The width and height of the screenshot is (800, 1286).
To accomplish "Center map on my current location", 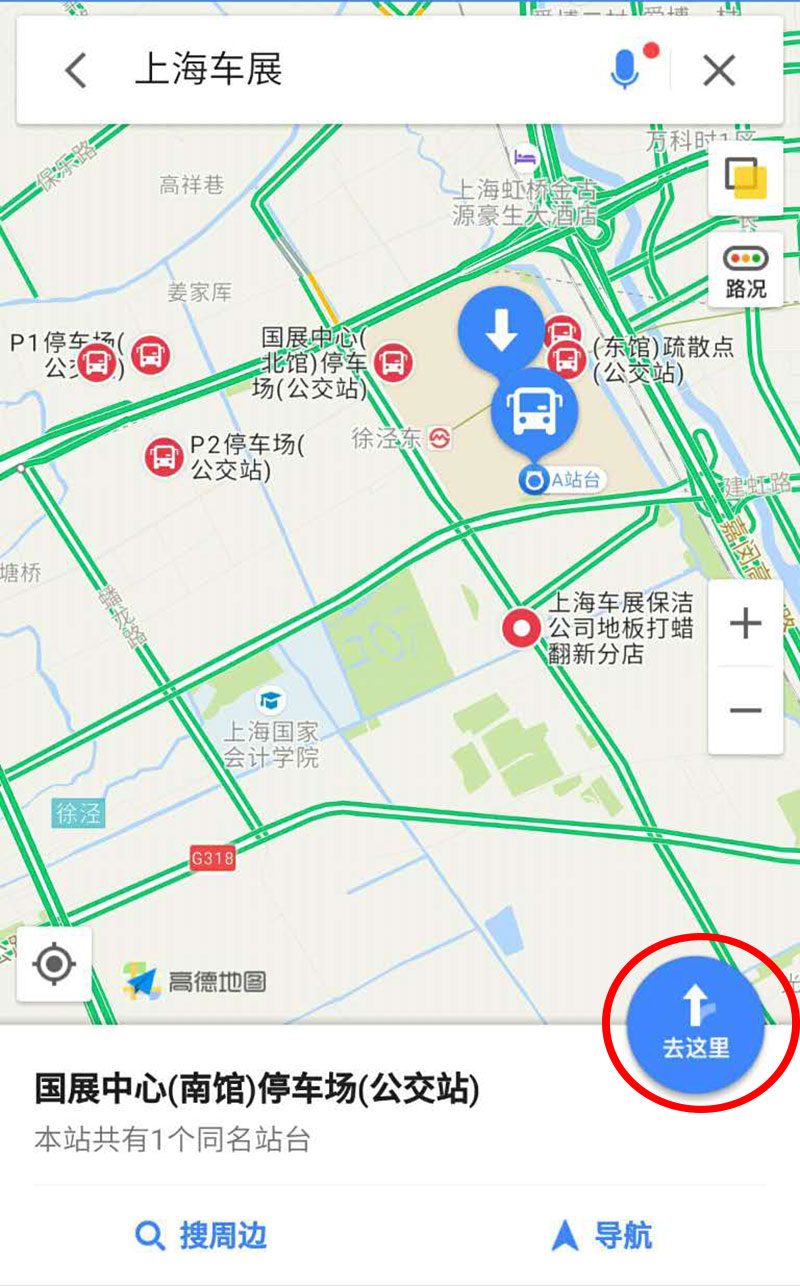I will [x=54, y=964].
